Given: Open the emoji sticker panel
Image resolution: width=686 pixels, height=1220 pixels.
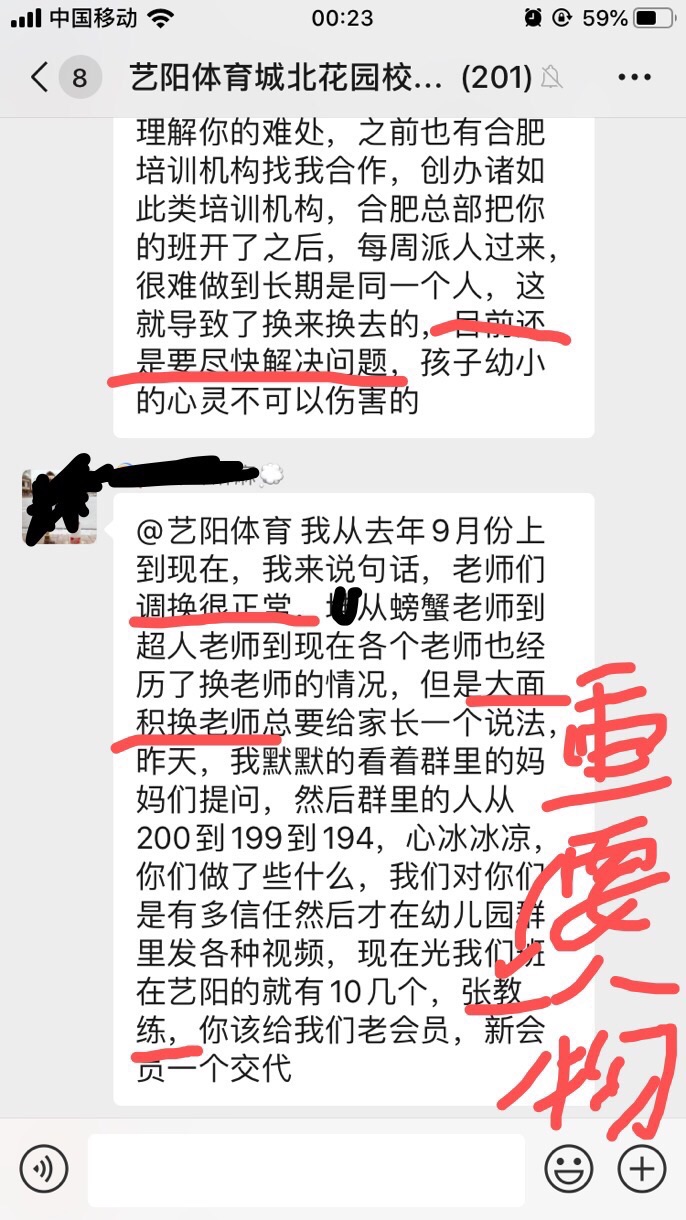Looking at the screenshot, I should click(569, 1168).
